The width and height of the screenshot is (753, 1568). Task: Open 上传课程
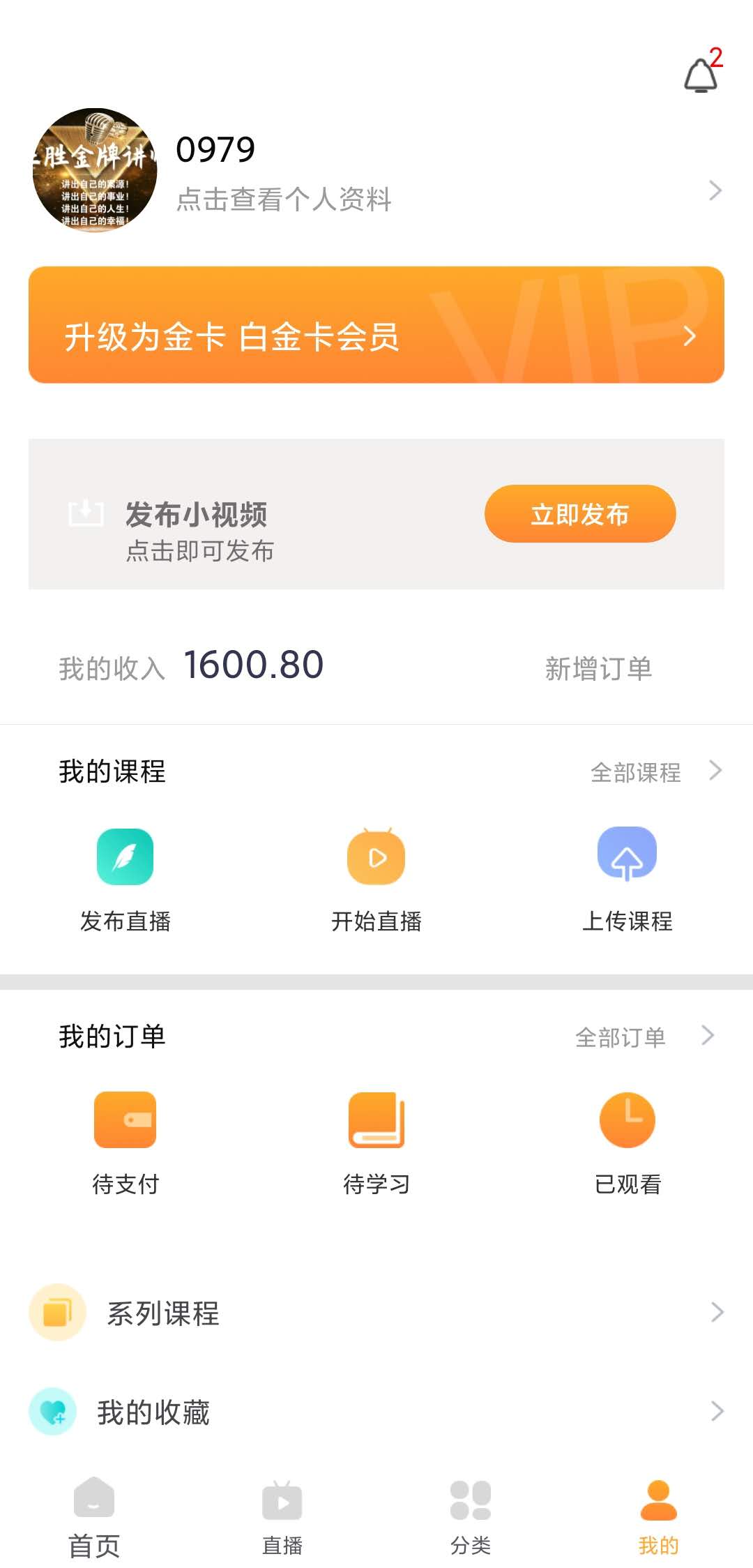627,880
